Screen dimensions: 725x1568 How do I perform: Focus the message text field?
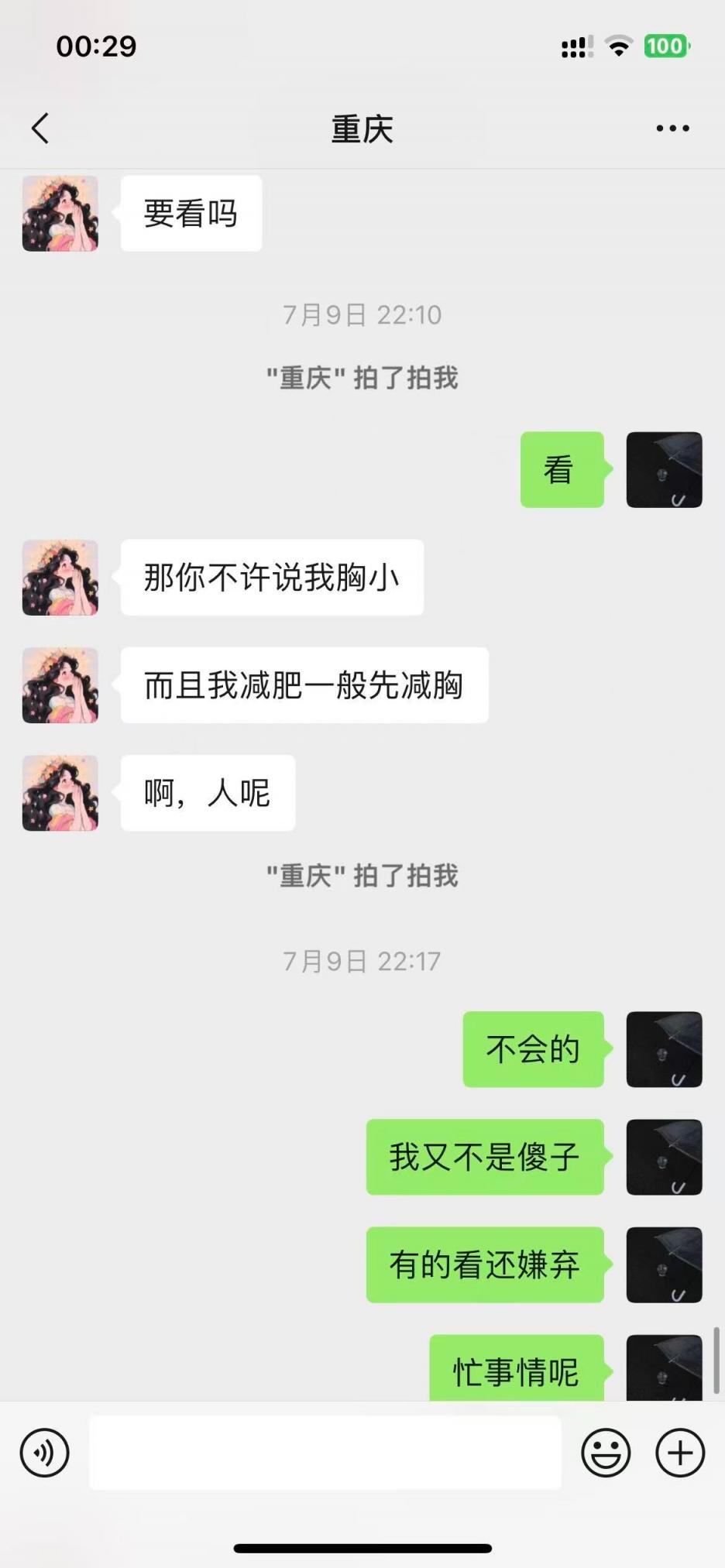pos(325,1453)
